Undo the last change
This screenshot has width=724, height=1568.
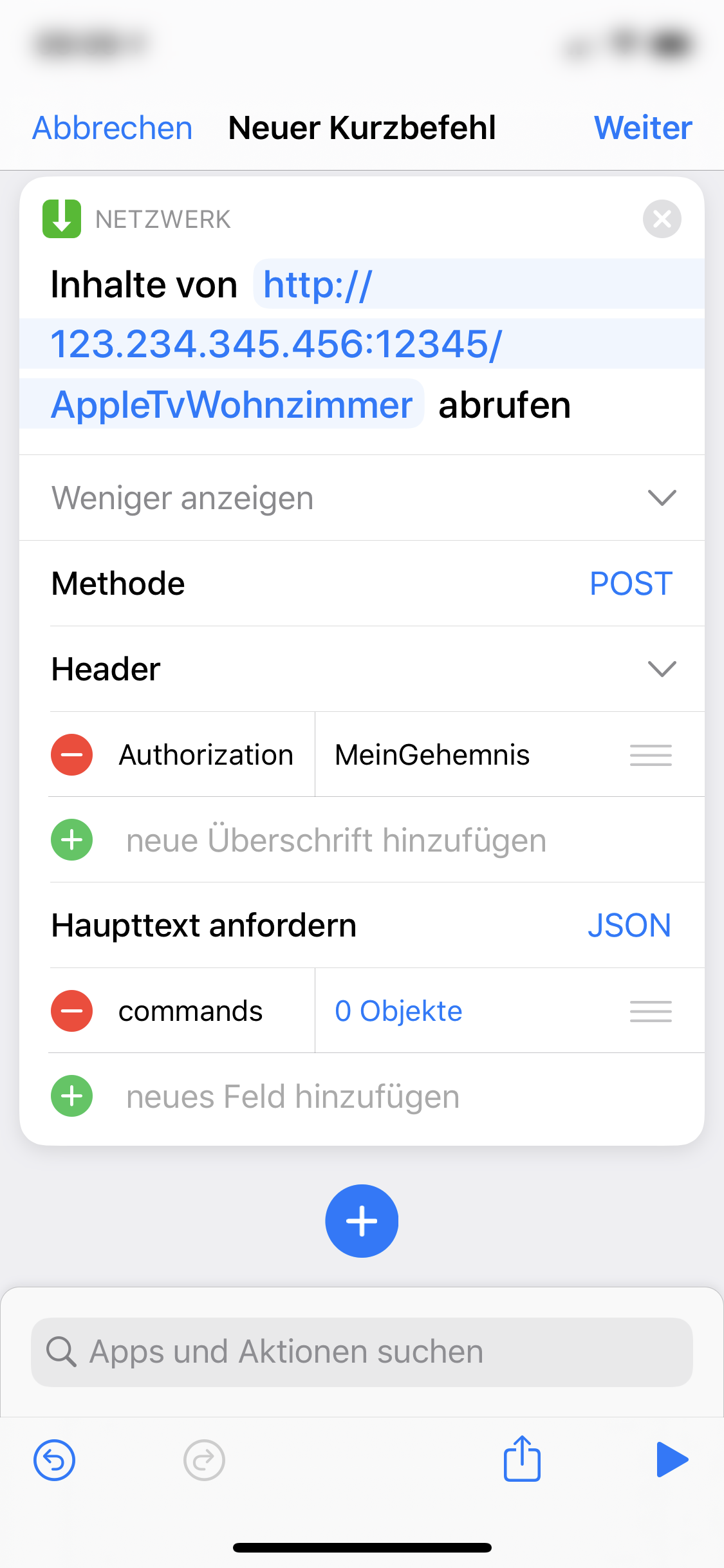54,1460
